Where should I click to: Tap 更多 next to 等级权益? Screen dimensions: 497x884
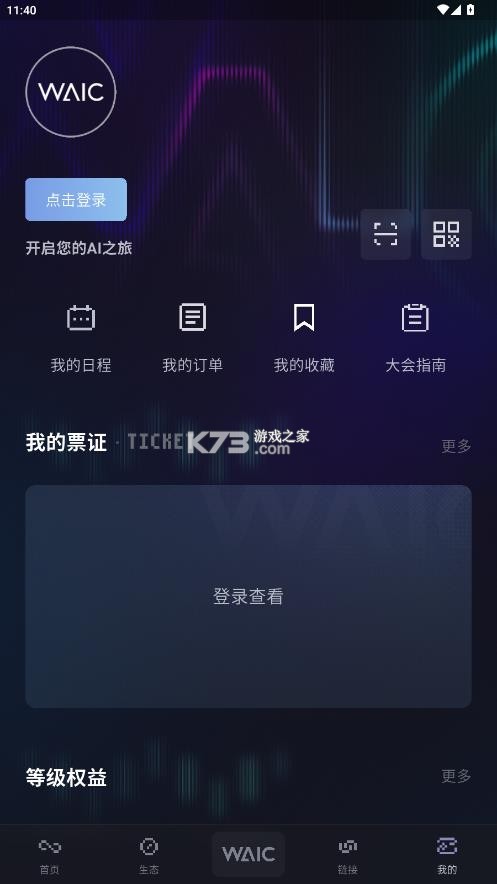[x=456, y=776]
